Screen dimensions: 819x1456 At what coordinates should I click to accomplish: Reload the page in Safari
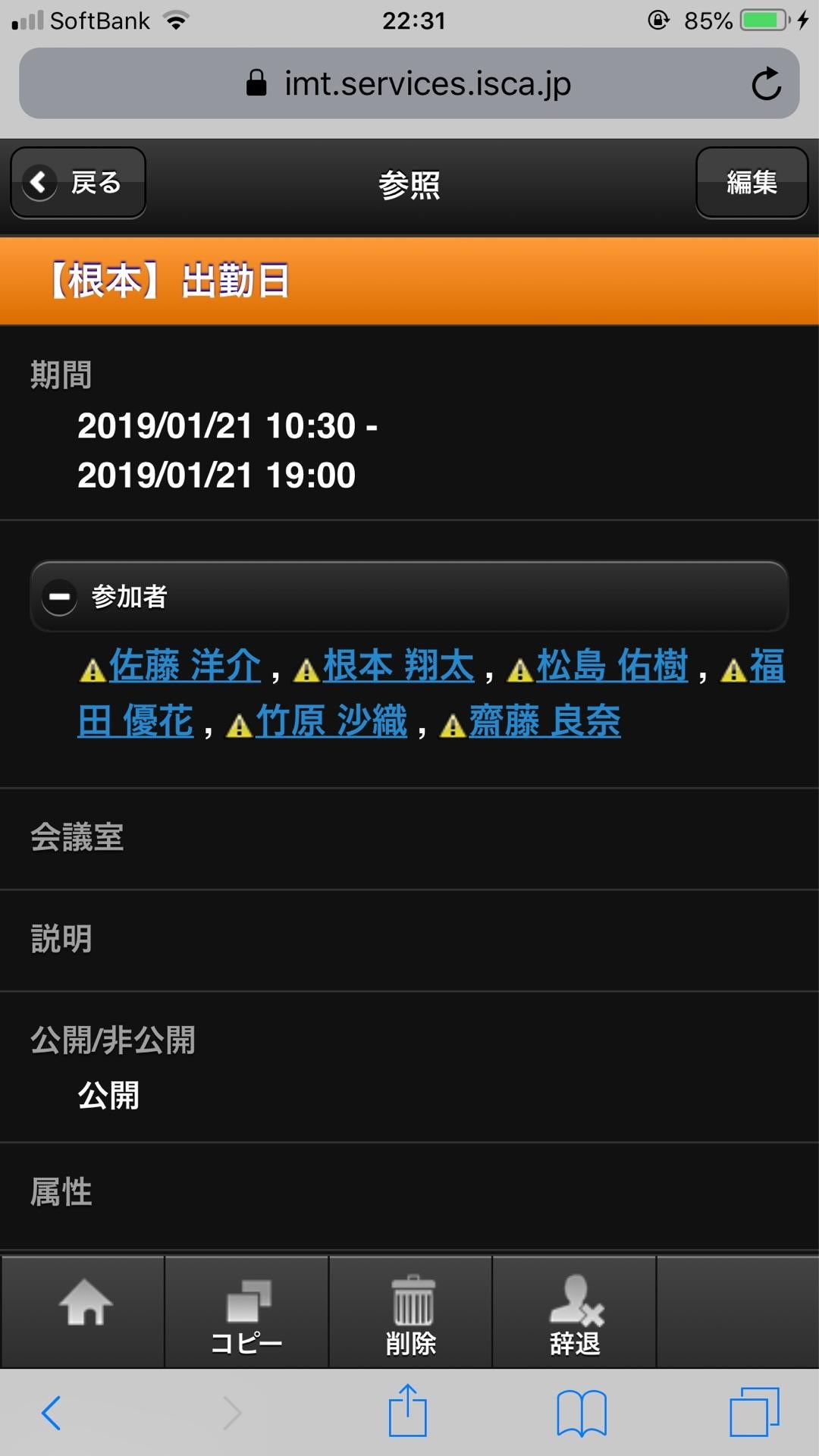(x=766, y=83)
